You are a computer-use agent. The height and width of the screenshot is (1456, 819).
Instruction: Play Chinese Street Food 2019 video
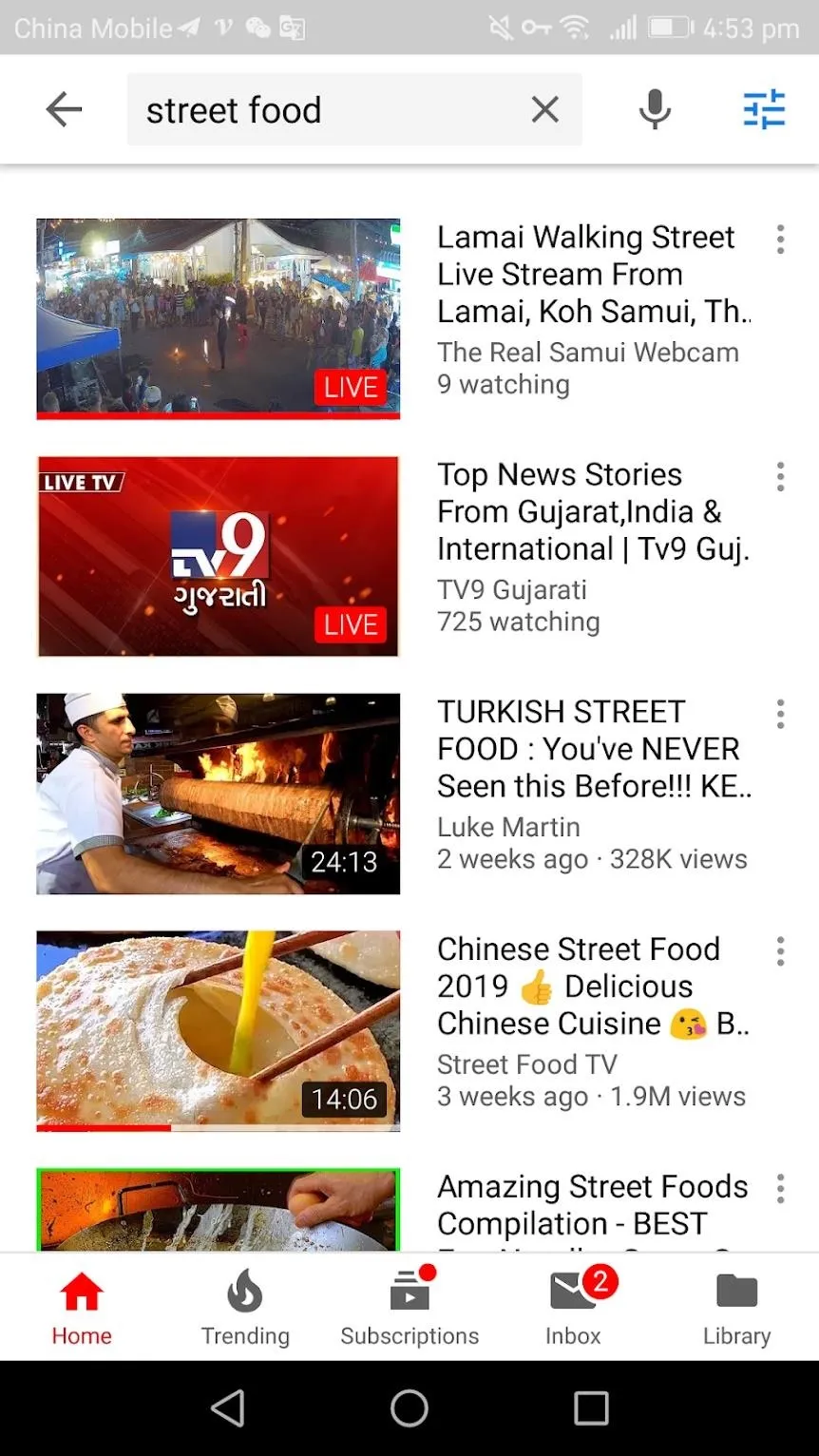click(219, 1031)
